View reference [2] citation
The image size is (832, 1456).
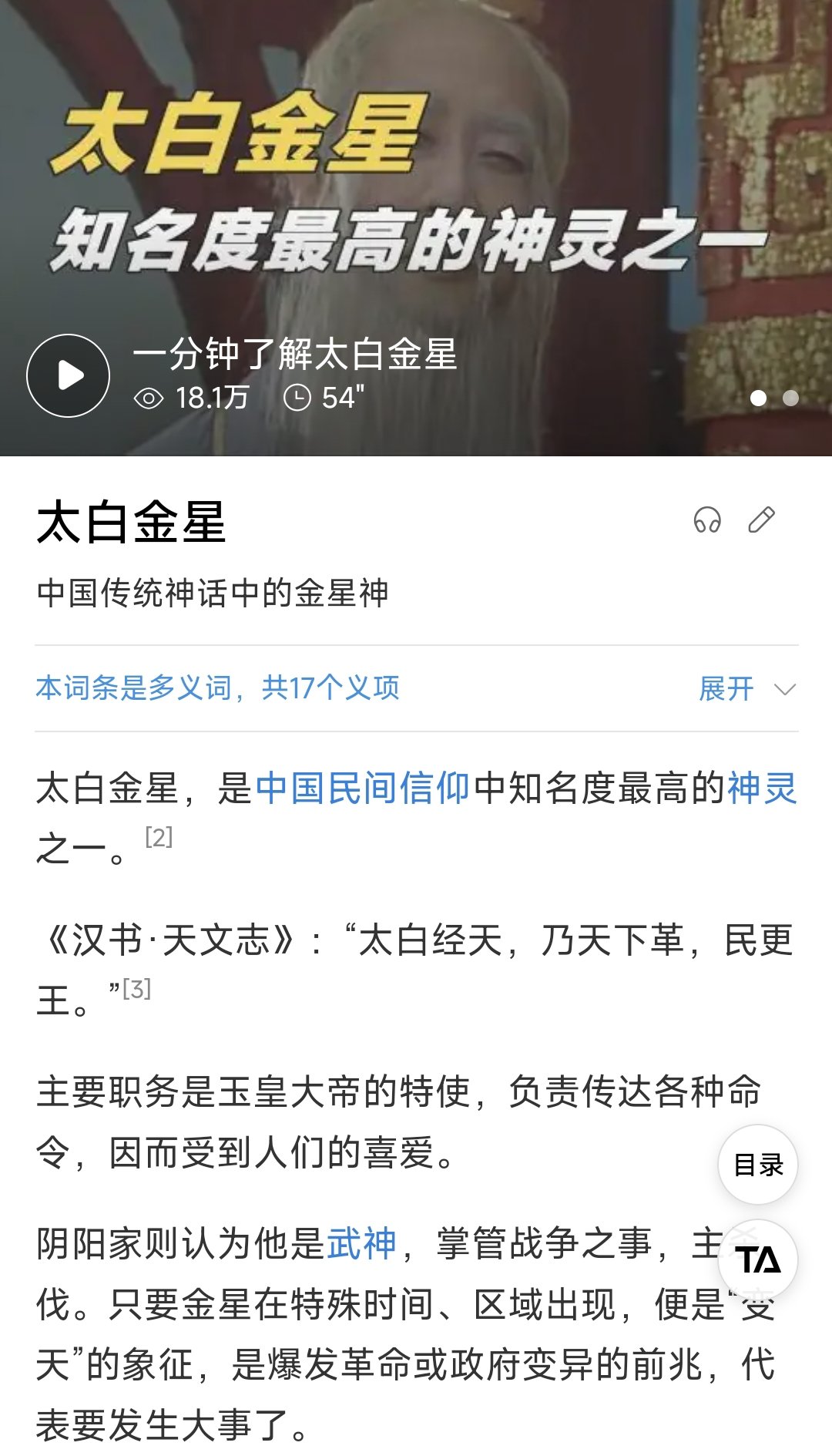[159, 837]
